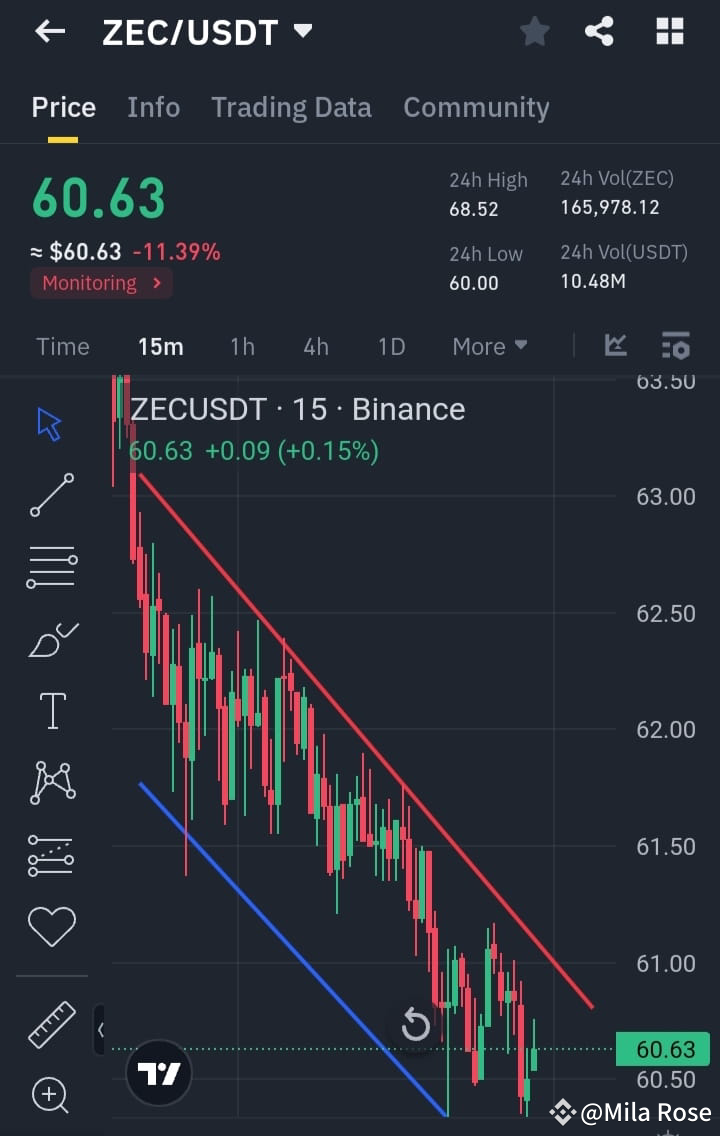This screenshot has width=720, height=1136.
Task: Open the Community tab
Action: pos(477,107)
